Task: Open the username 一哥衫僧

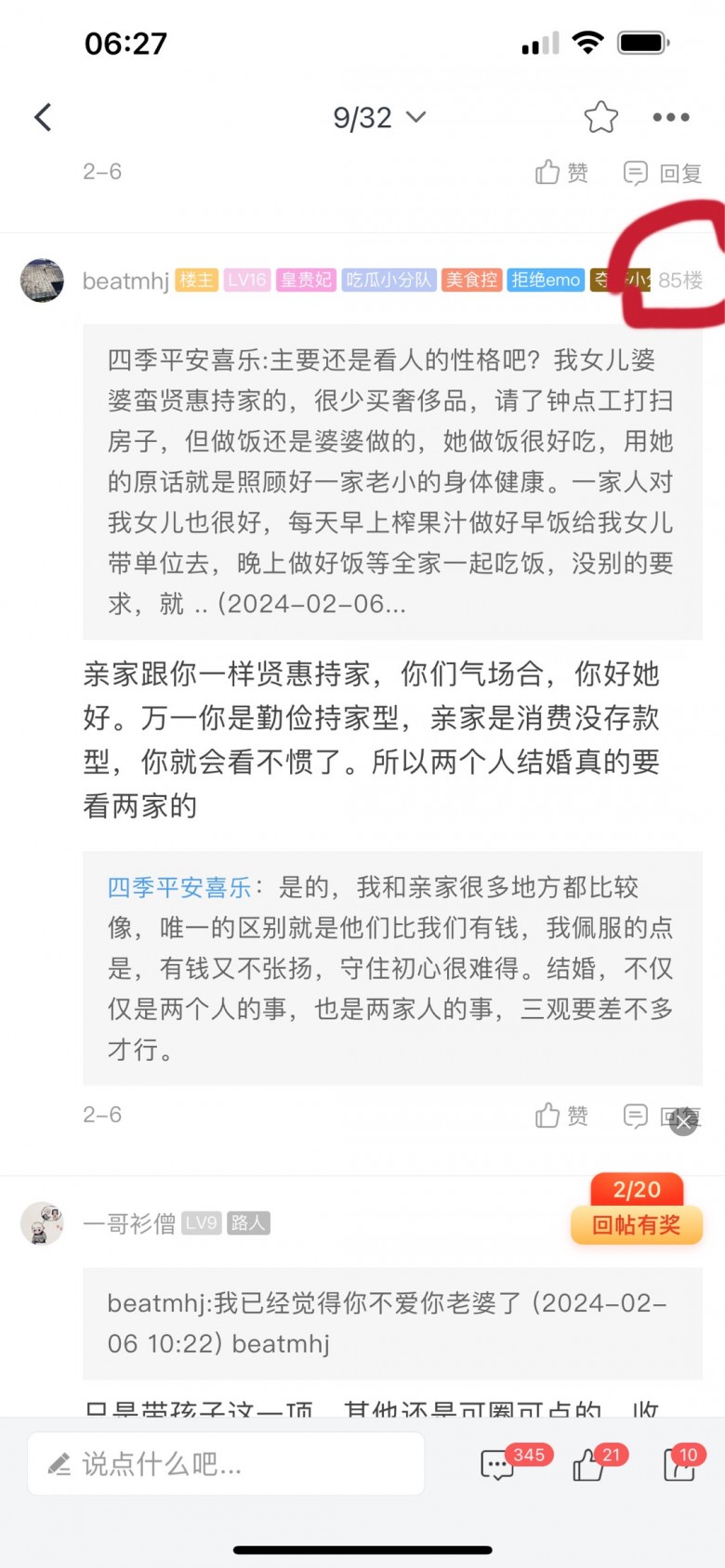Action: point(129,1223)
